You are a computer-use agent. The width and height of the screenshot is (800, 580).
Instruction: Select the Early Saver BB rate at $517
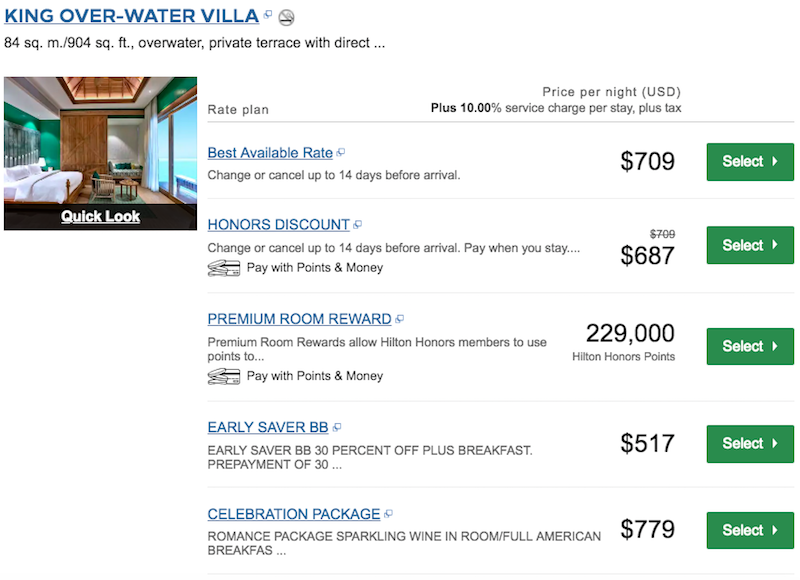(x=750, y=443)
